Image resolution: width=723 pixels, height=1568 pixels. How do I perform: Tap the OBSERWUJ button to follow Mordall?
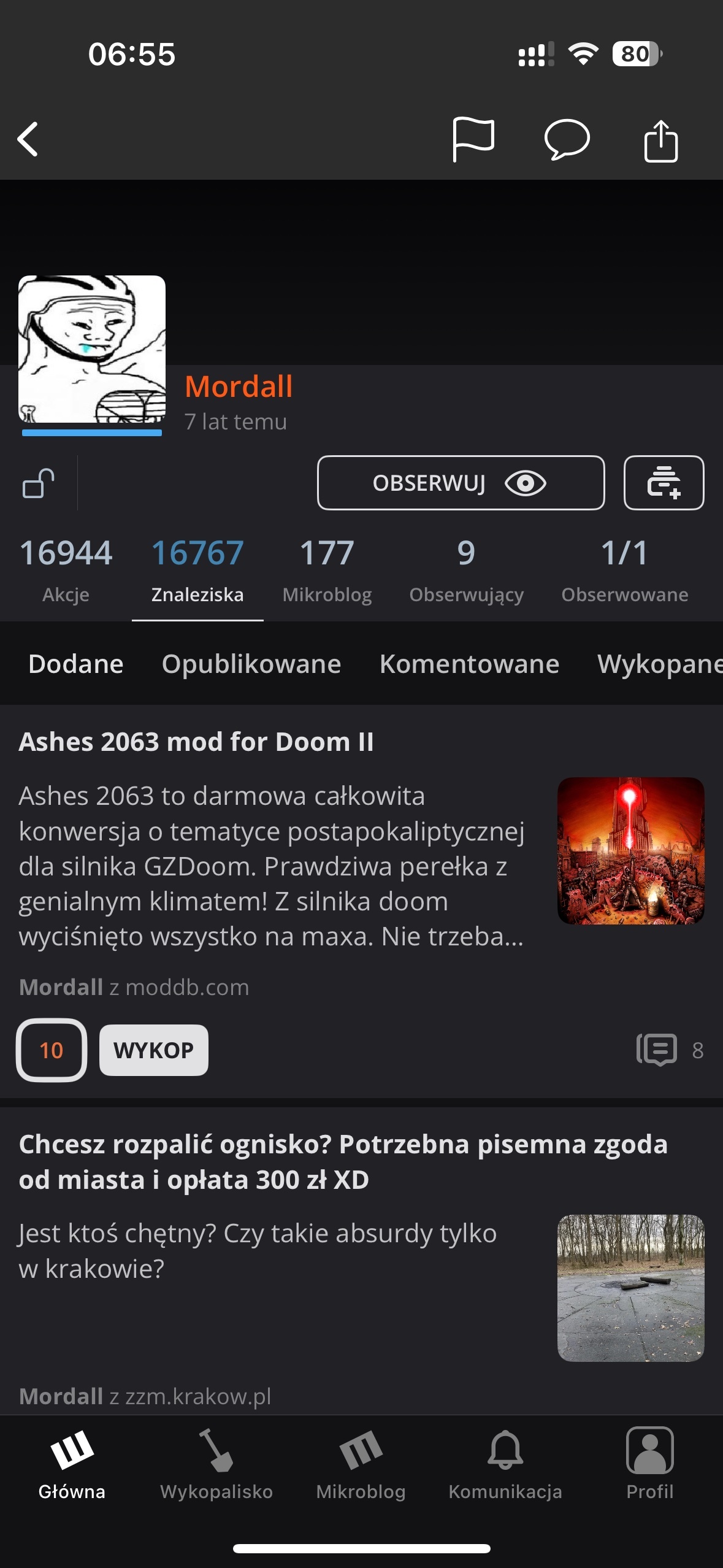pyautogui.click(x=461, y=483)
